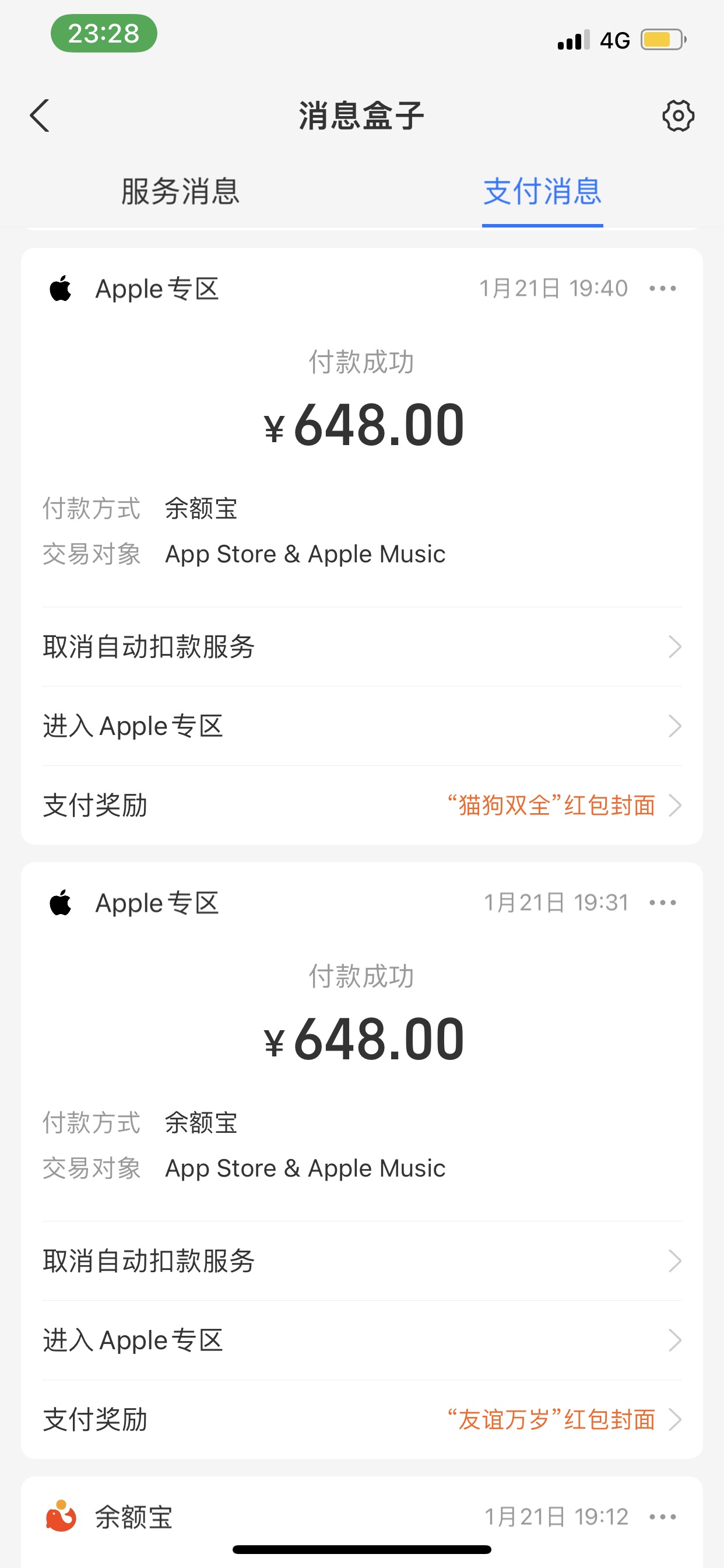Tap 取消自动扣款服务 in the 19:31 payment card
Image resolution: width=724 pixels, height=1568 pixels.
coord(362,1261)
